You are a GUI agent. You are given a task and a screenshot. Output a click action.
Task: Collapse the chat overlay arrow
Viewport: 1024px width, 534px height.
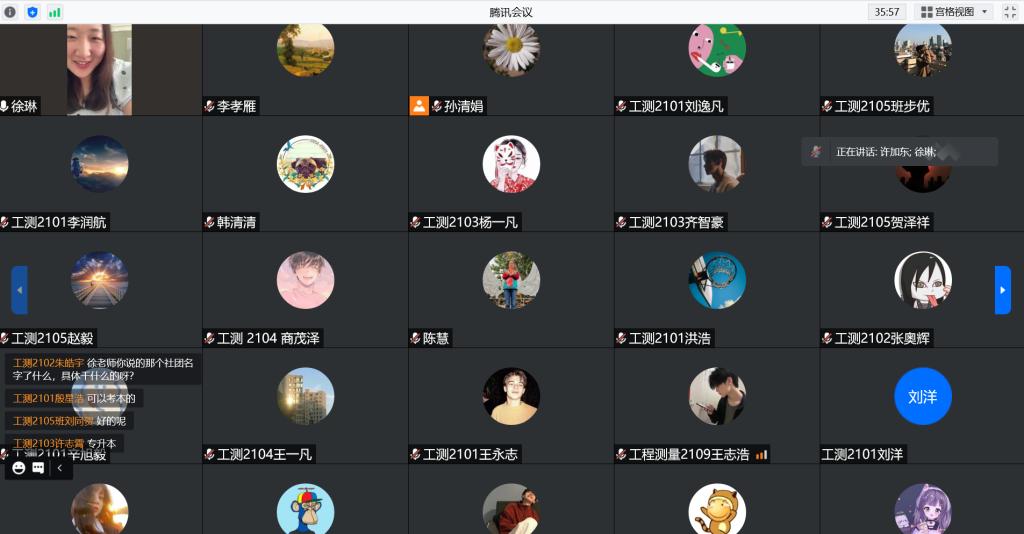tap(60, 467)
